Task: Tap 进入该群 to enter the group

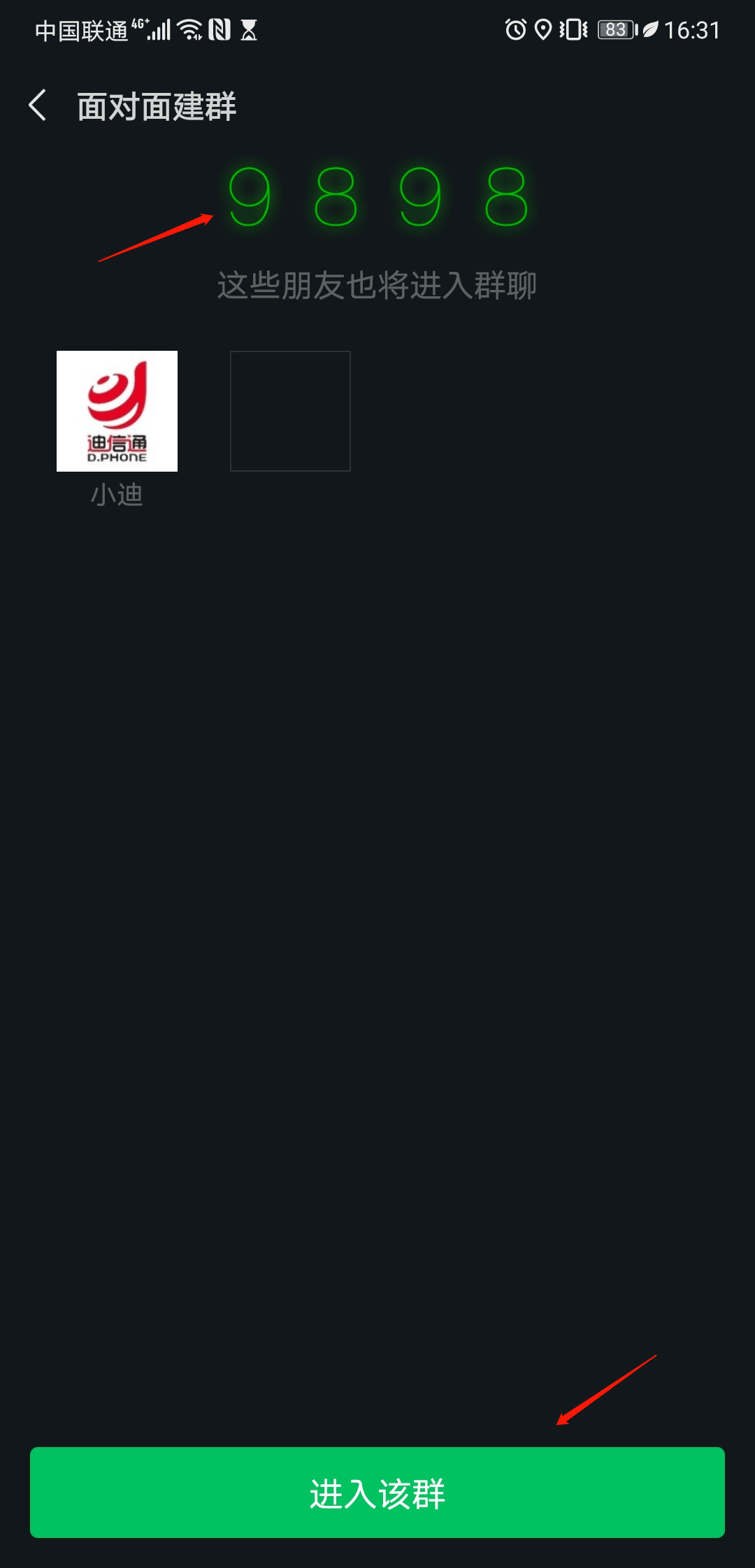Action: click(377, 1493)
